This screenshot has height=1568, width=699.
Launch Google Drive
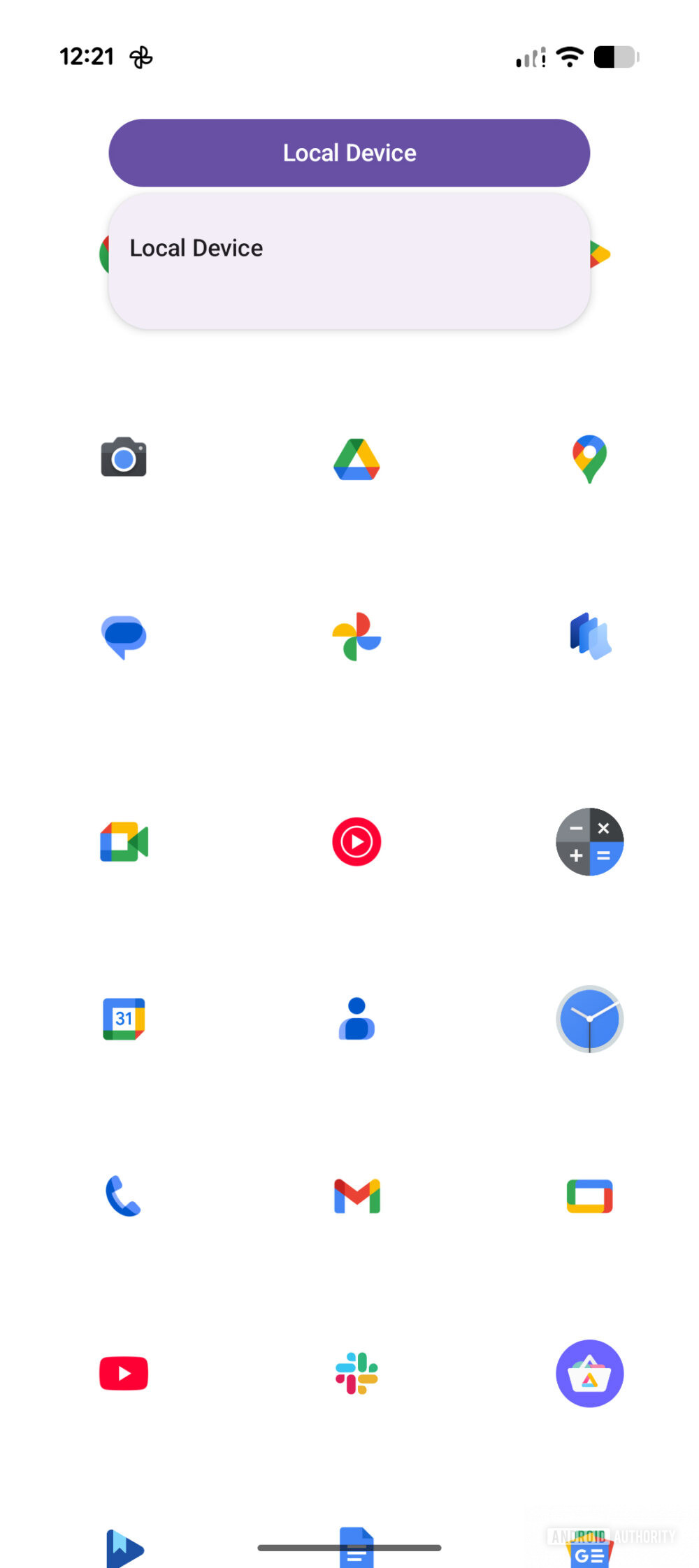click(356, 458)
